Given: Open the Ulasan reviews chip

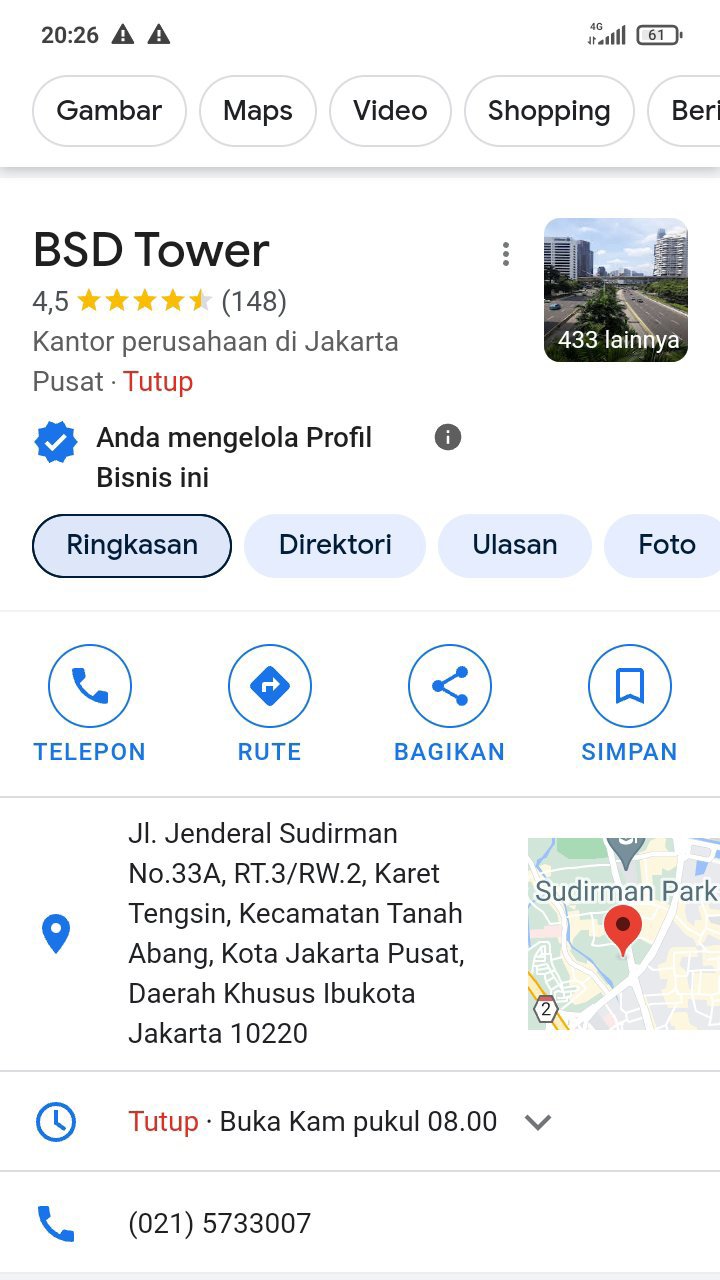Looking at the screenshot, I should [515, 546].
